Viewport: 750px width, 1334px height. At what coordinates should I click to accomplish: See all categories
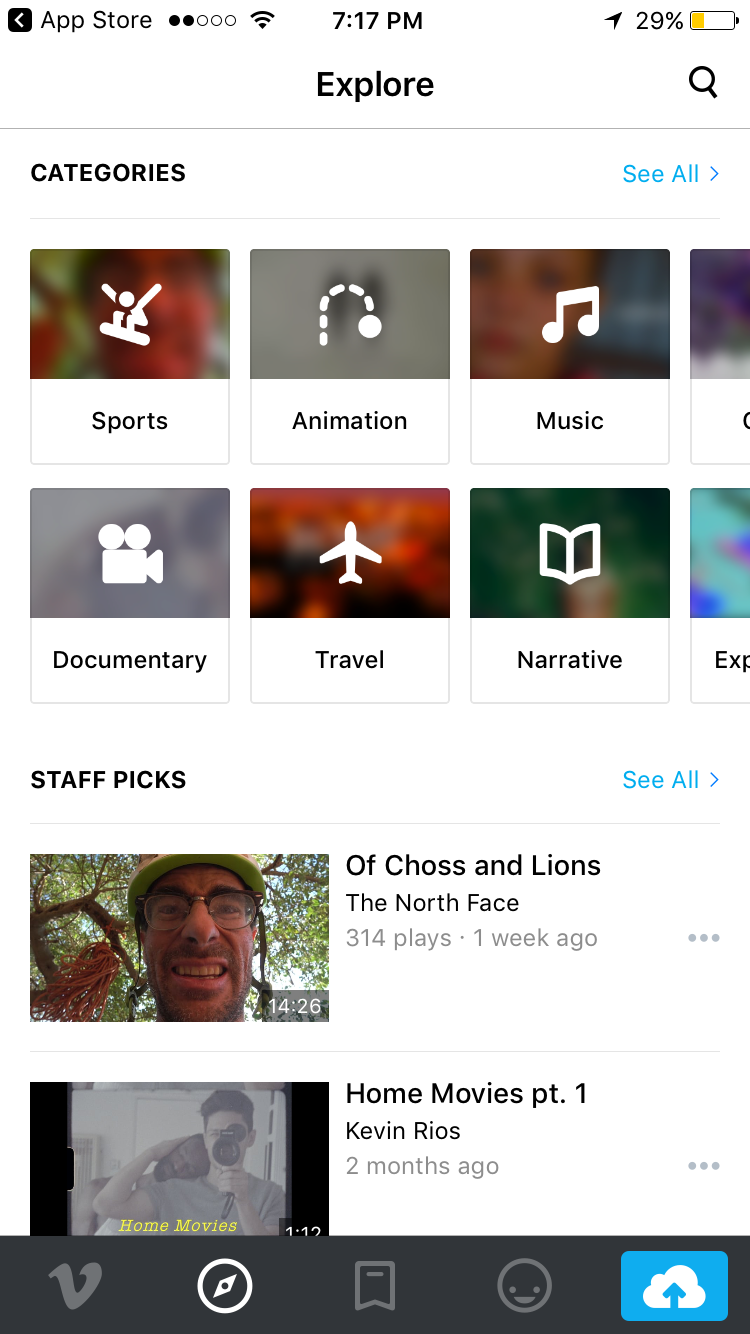pyautogui.click(x=670, y=174)
